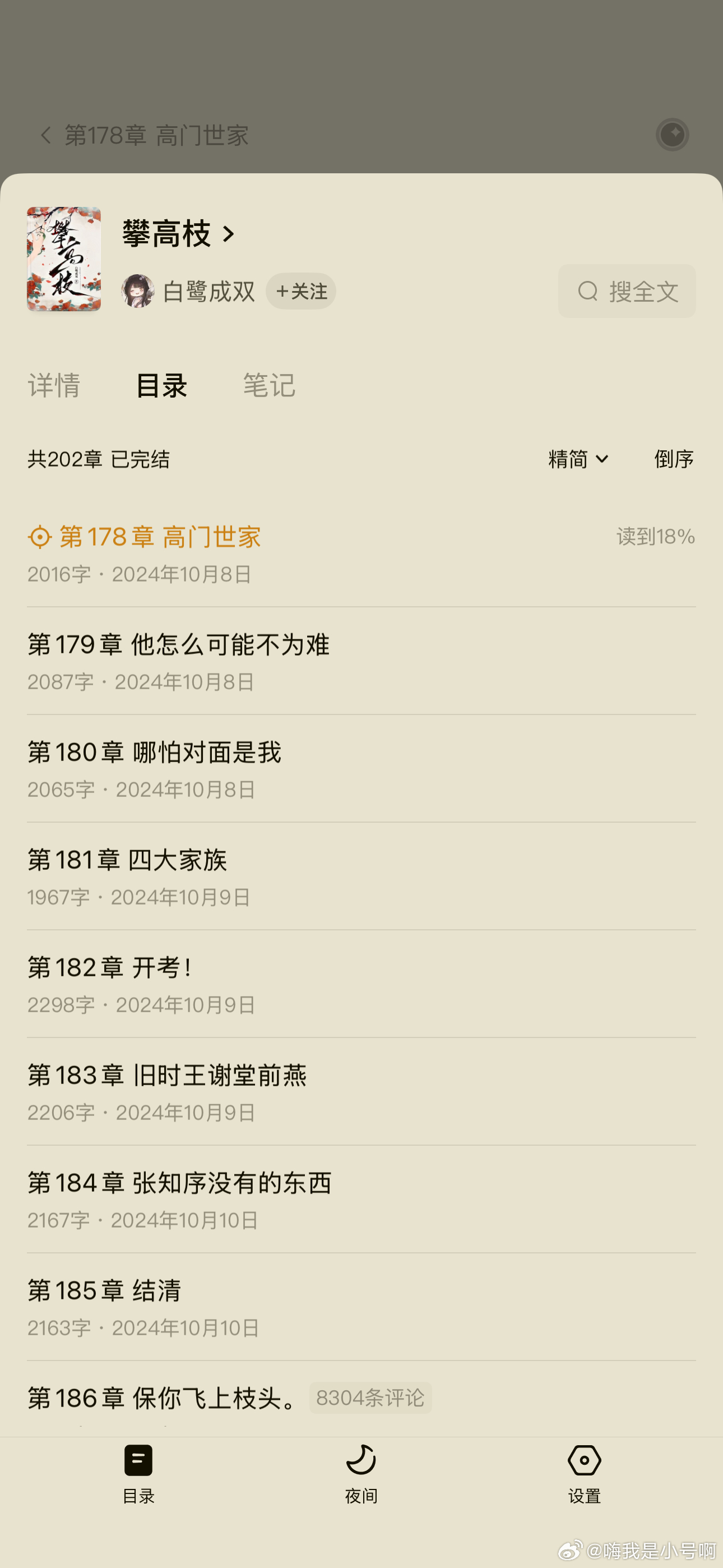Open the 搜全文 full-text search
Image resolution: width=723 pixels, height=1568 pixels.
pos(628,291)
